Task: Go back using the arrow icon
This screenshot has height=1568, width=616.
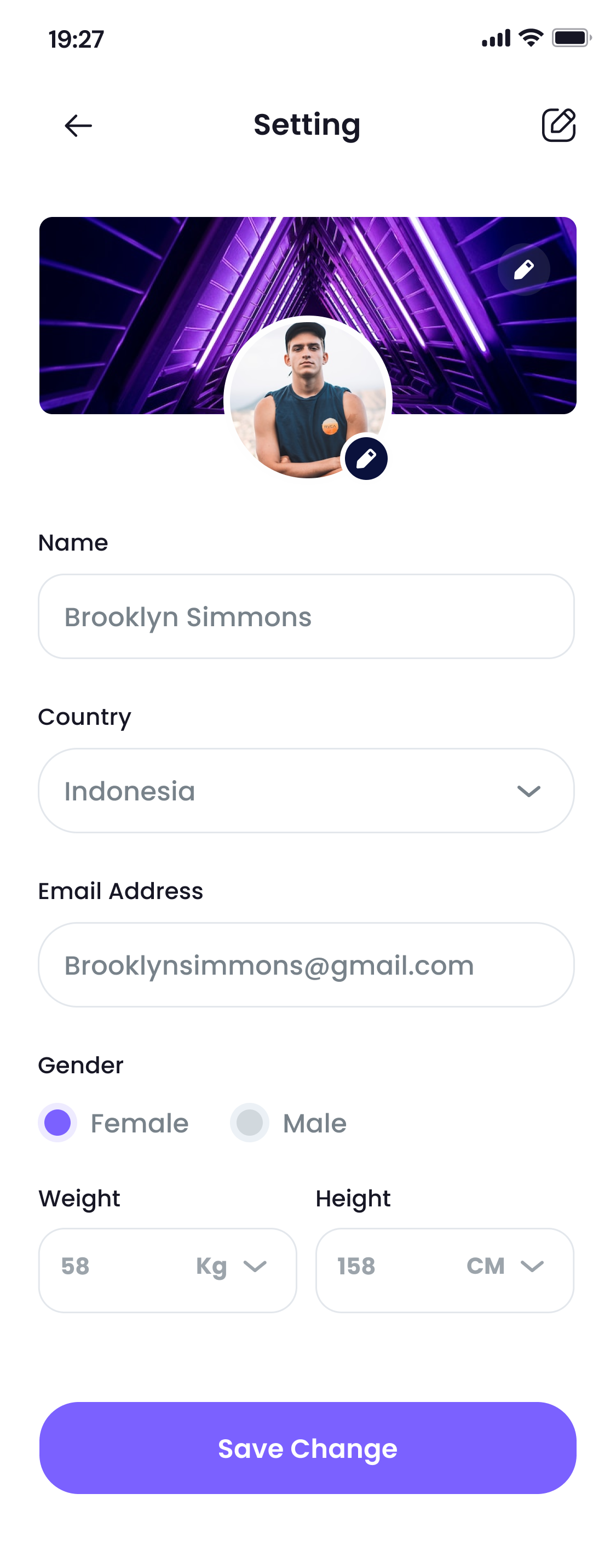Action: coord(78,126)
